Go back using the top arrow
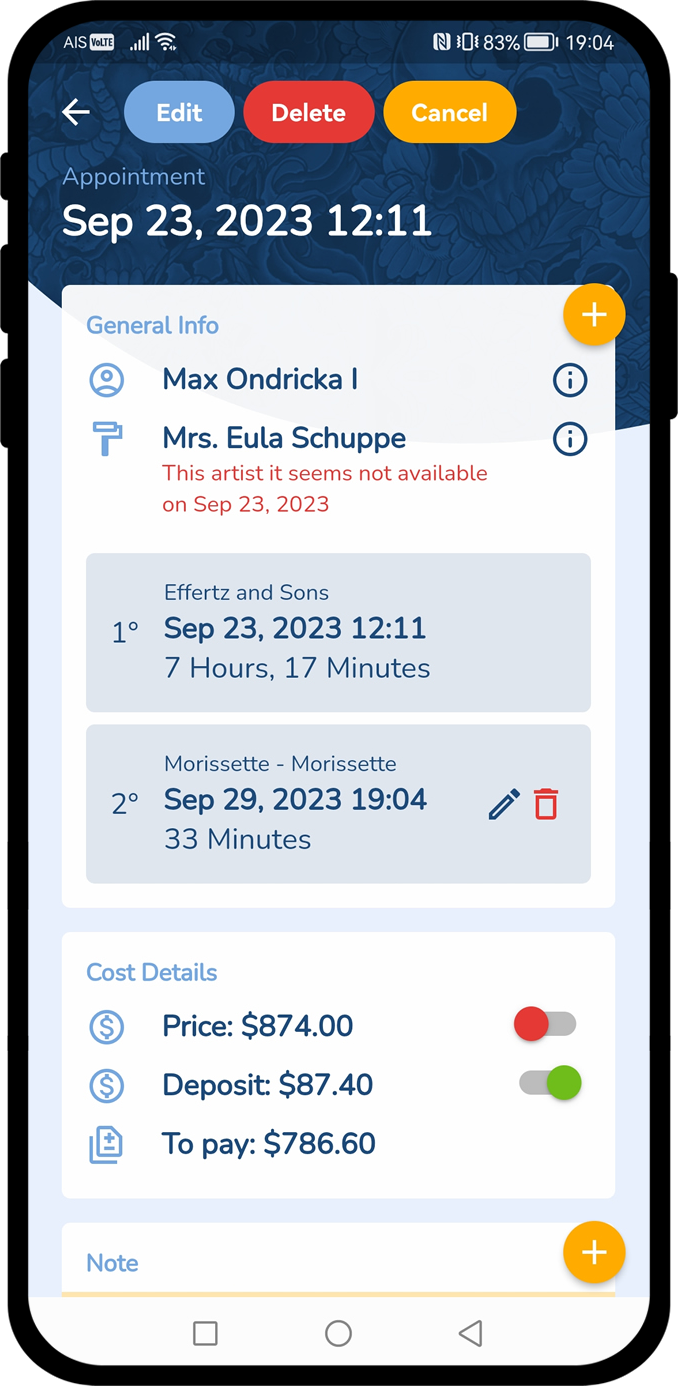678x1386 pixels. pos(77,113)
